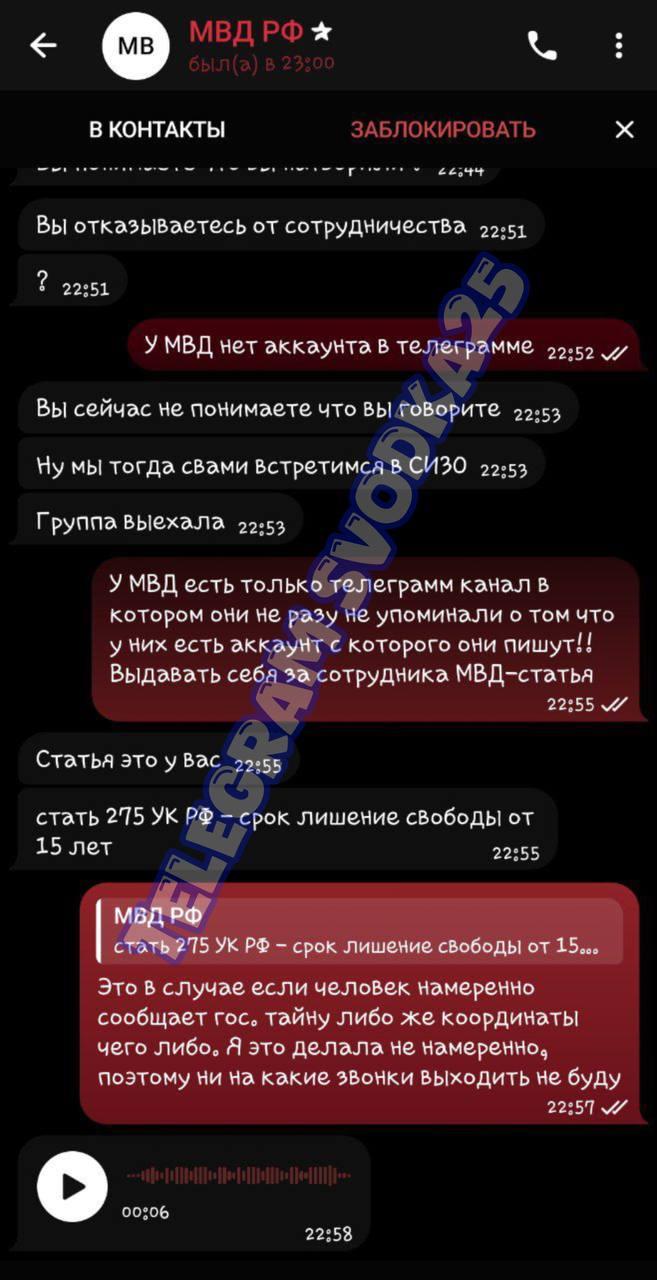657x1280 pixels.
Task: Play the 00:06 voice message
Action: click(x=72, y=1186)
